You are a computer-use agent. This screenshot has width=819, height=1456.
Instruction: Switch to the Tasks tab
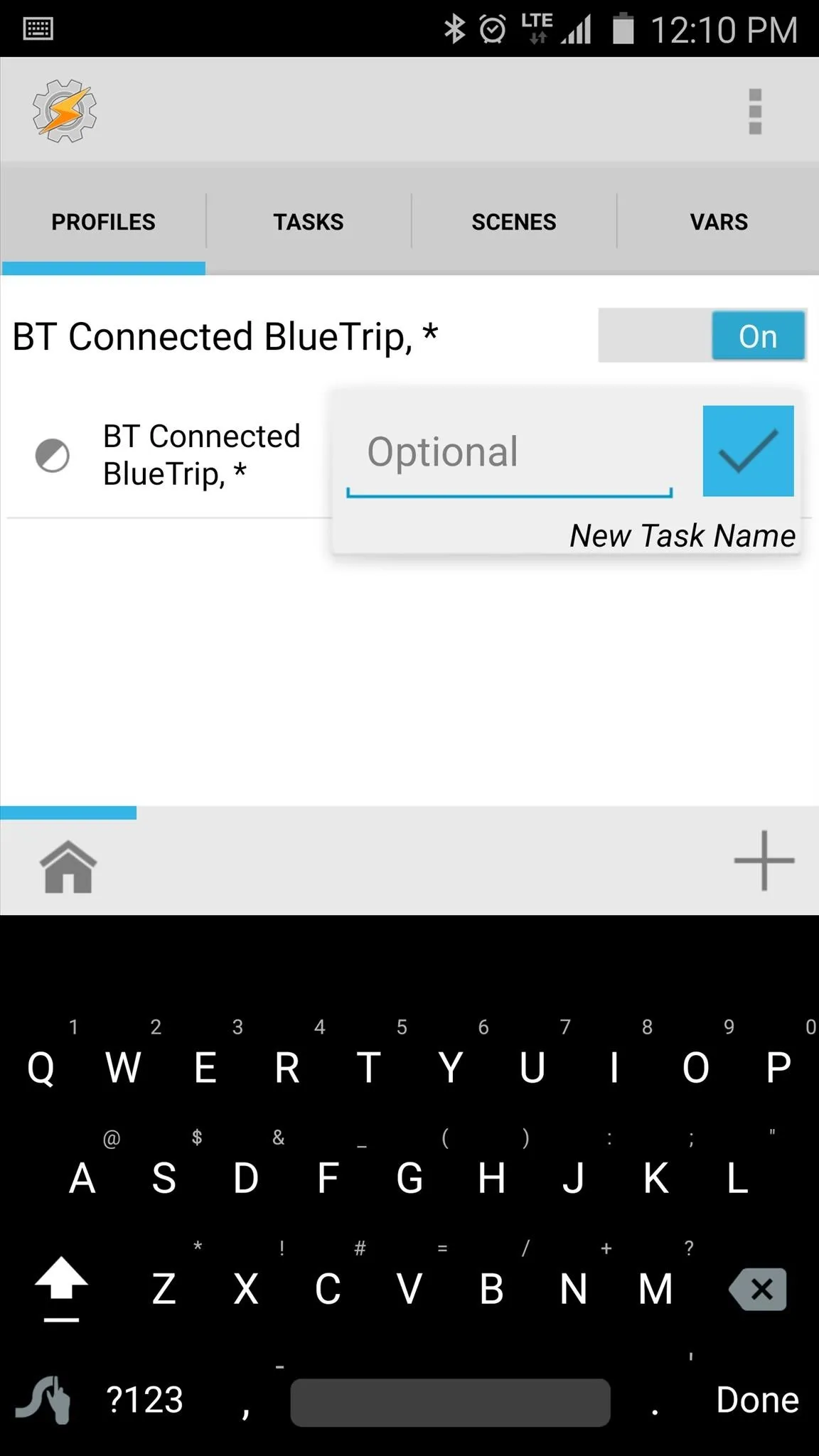309,222
